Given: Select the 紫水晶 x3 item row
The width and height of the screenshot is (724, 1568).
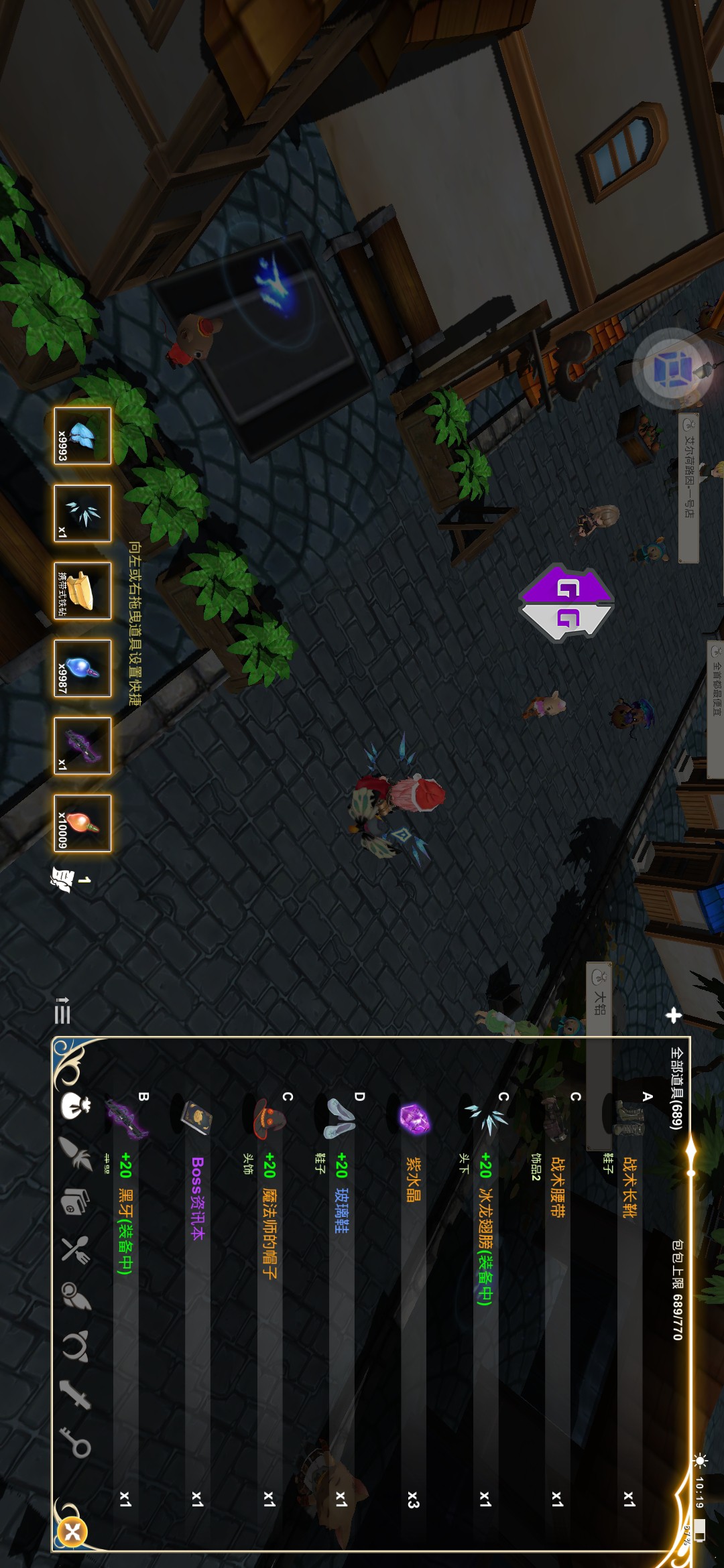Looking at the screenshot, I should coord(413,1293).
